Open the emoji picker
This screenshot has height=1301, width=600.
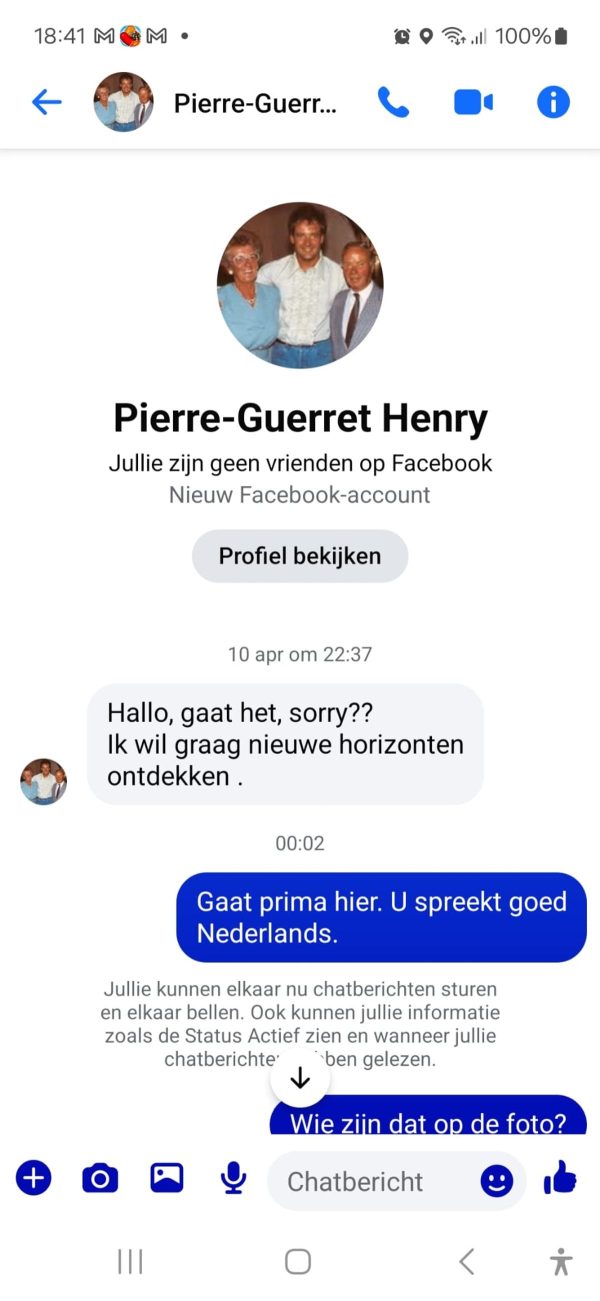tap(496, 1181)
